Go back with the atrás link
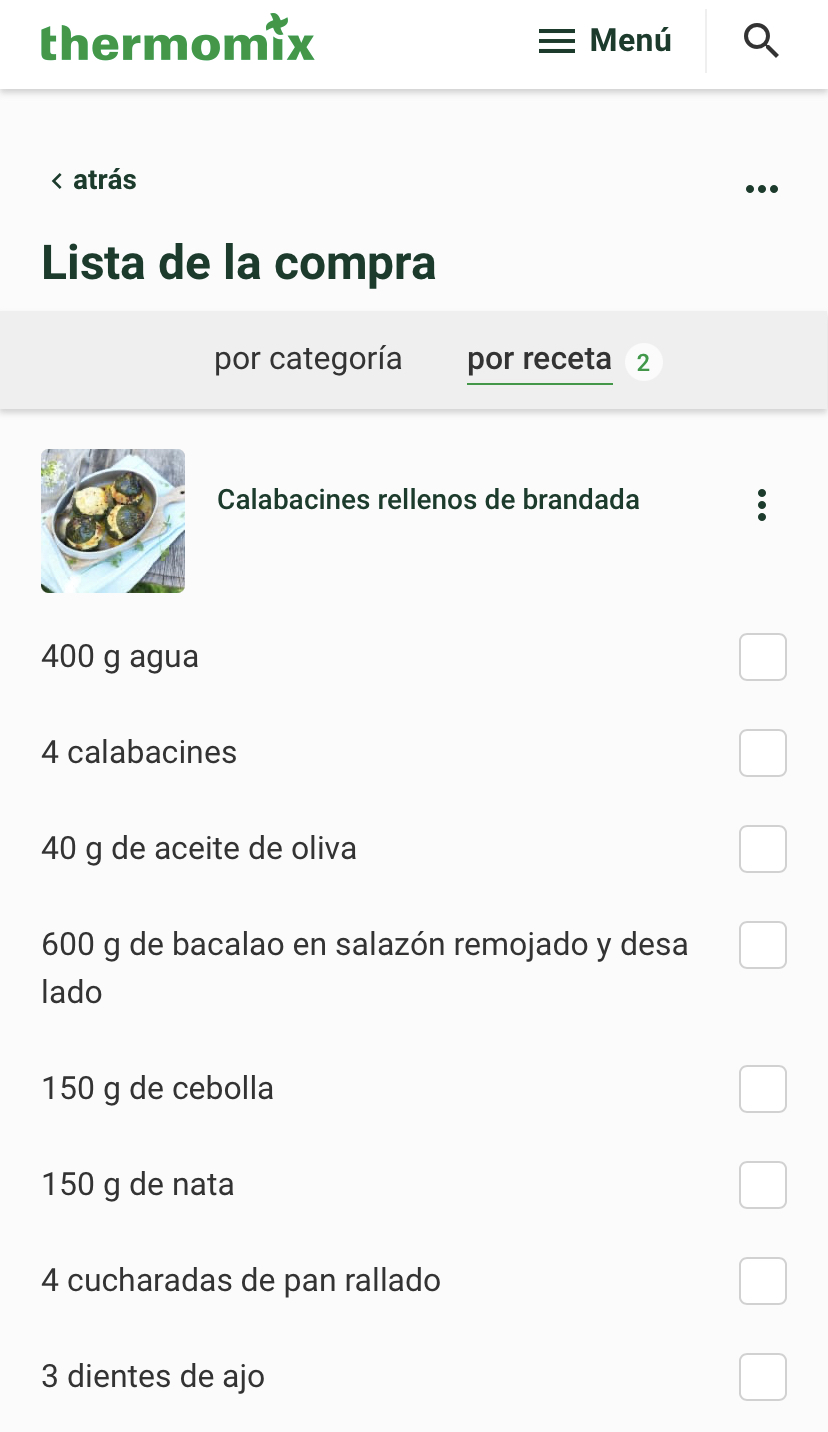Viewport: 828px width, 1432px height. click(x=93, y=180)
